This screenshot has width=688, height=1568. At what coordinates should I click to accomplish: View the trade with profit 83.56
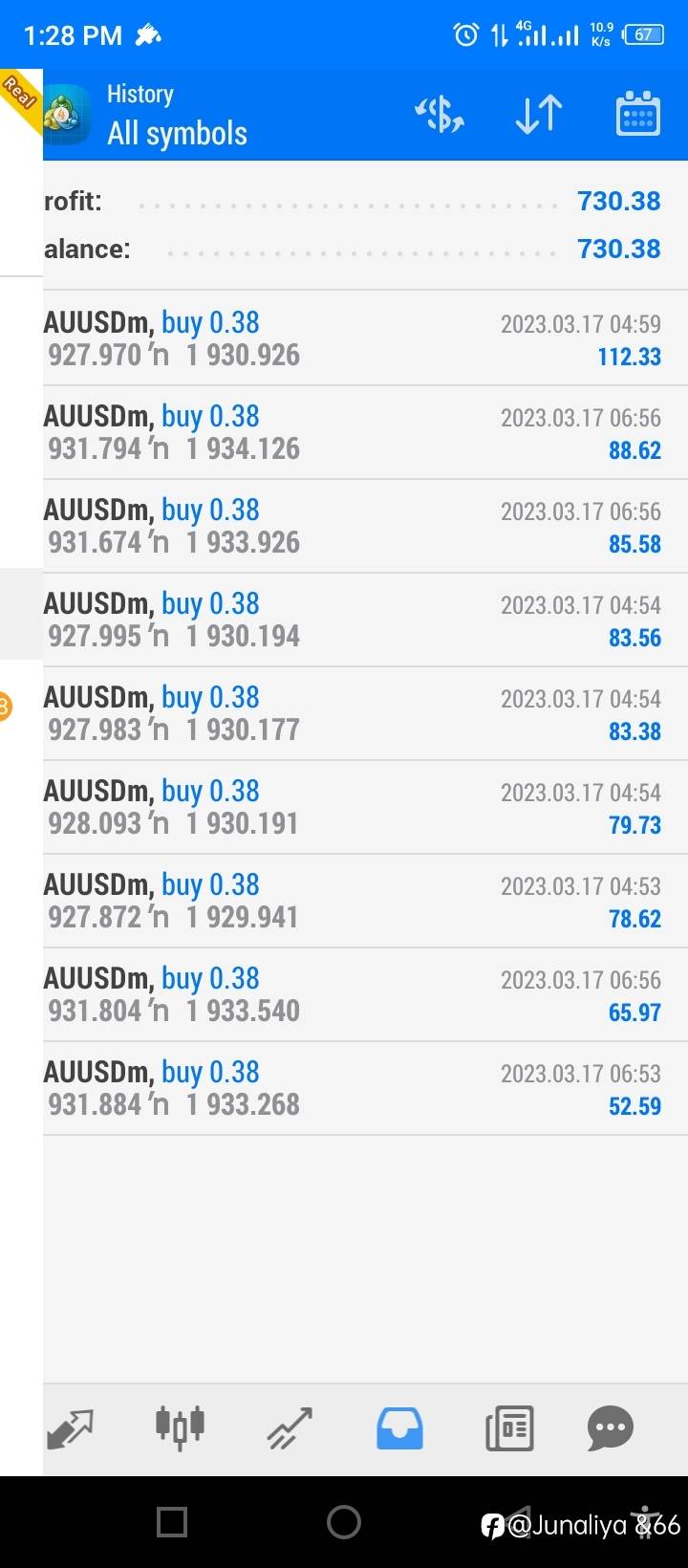tap(365, 620)
